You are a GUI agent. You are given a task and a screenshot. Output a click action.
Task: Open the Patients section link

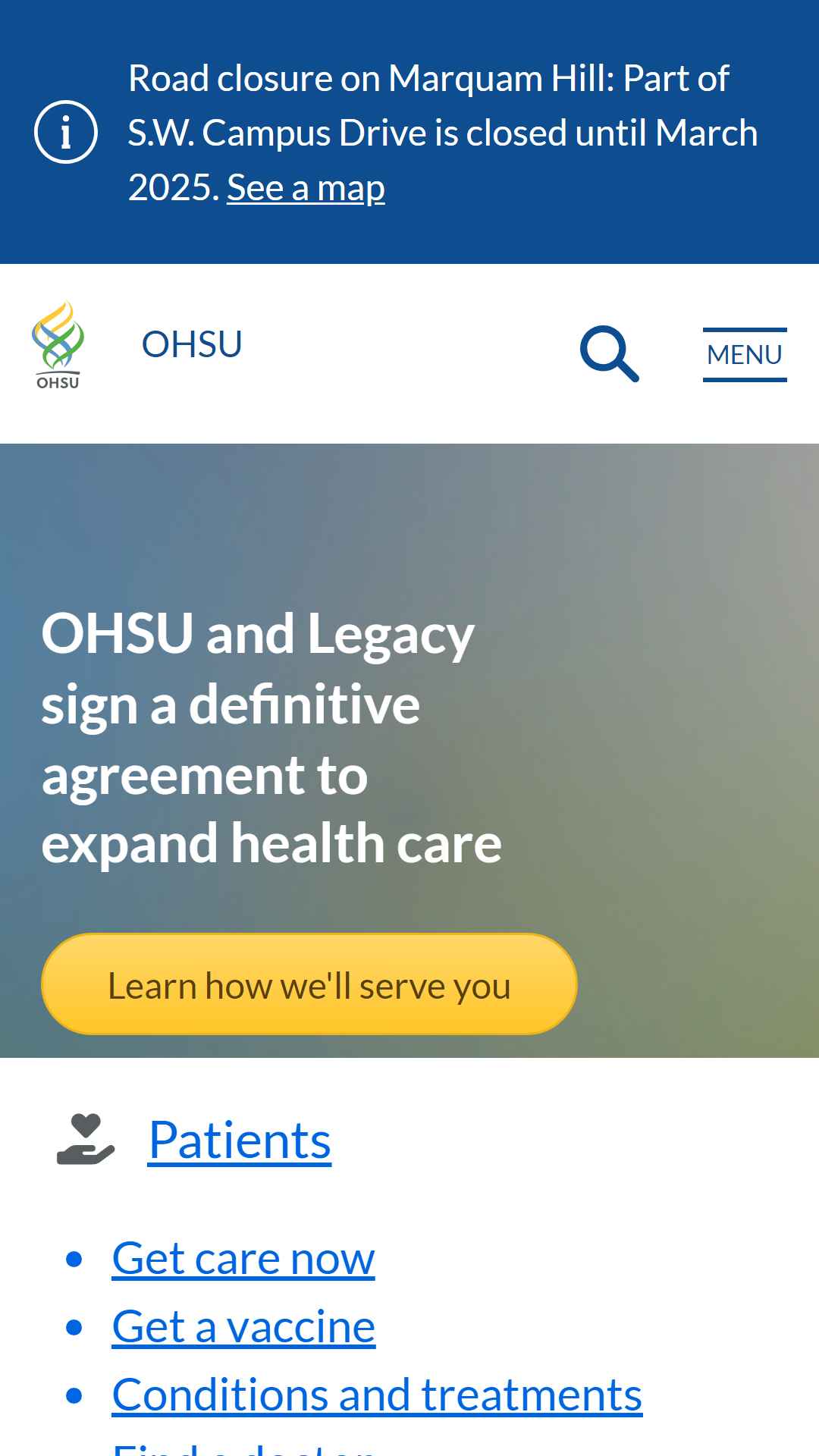coord(240,1140)
